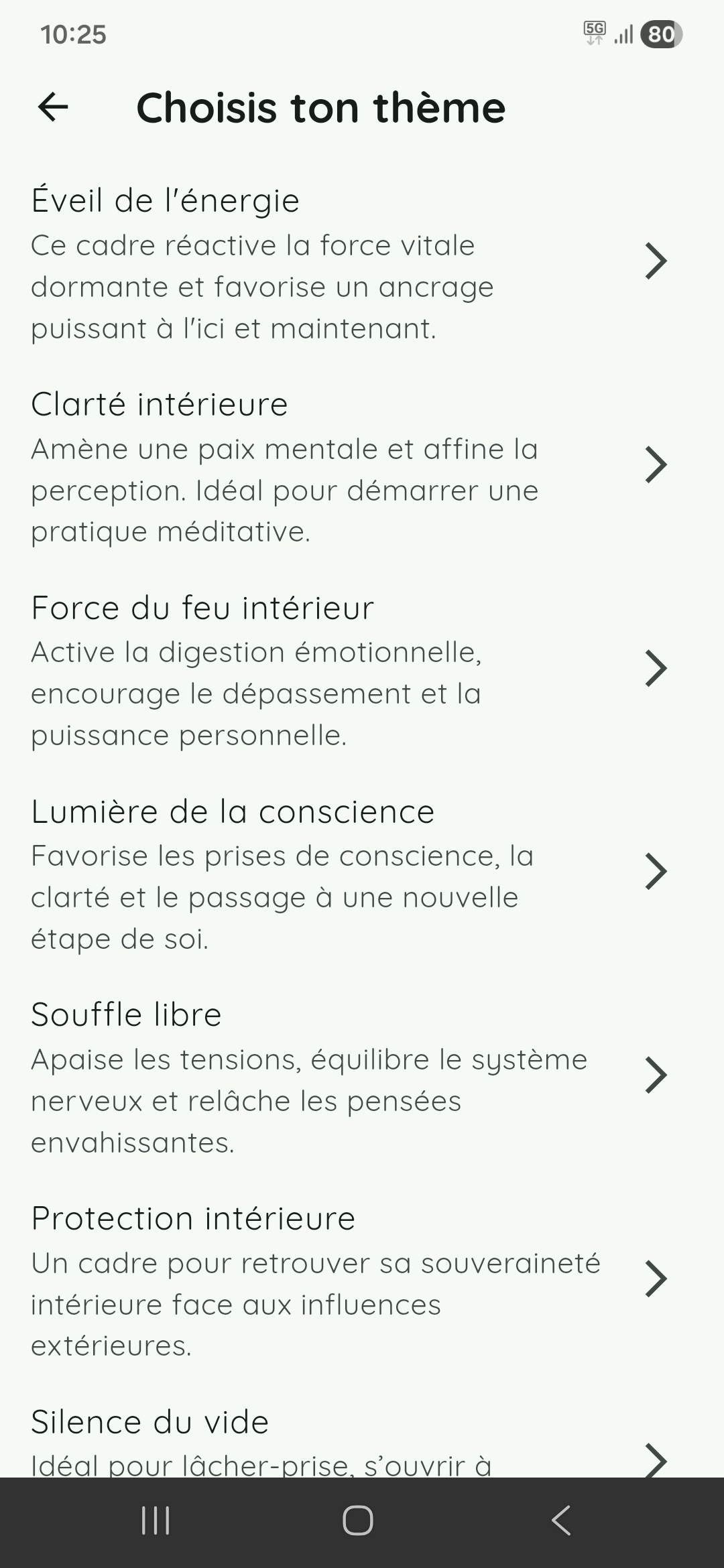Tap the back arrow to return
Image resolution: width=724 pixels, height=1568 pixels.
(x=54, y=107)
